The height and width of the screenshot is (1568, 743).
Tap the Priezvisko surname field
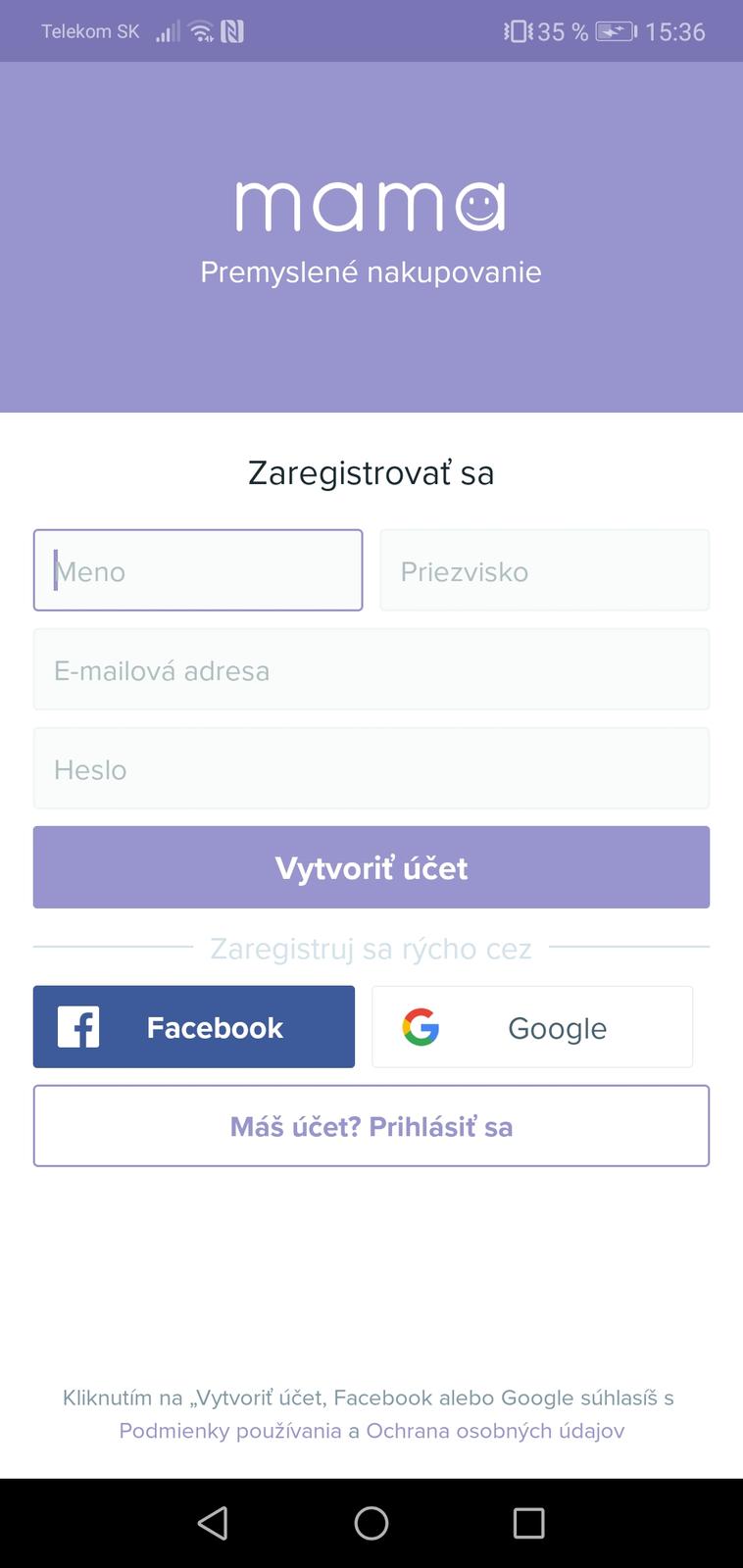coord(544,570)
